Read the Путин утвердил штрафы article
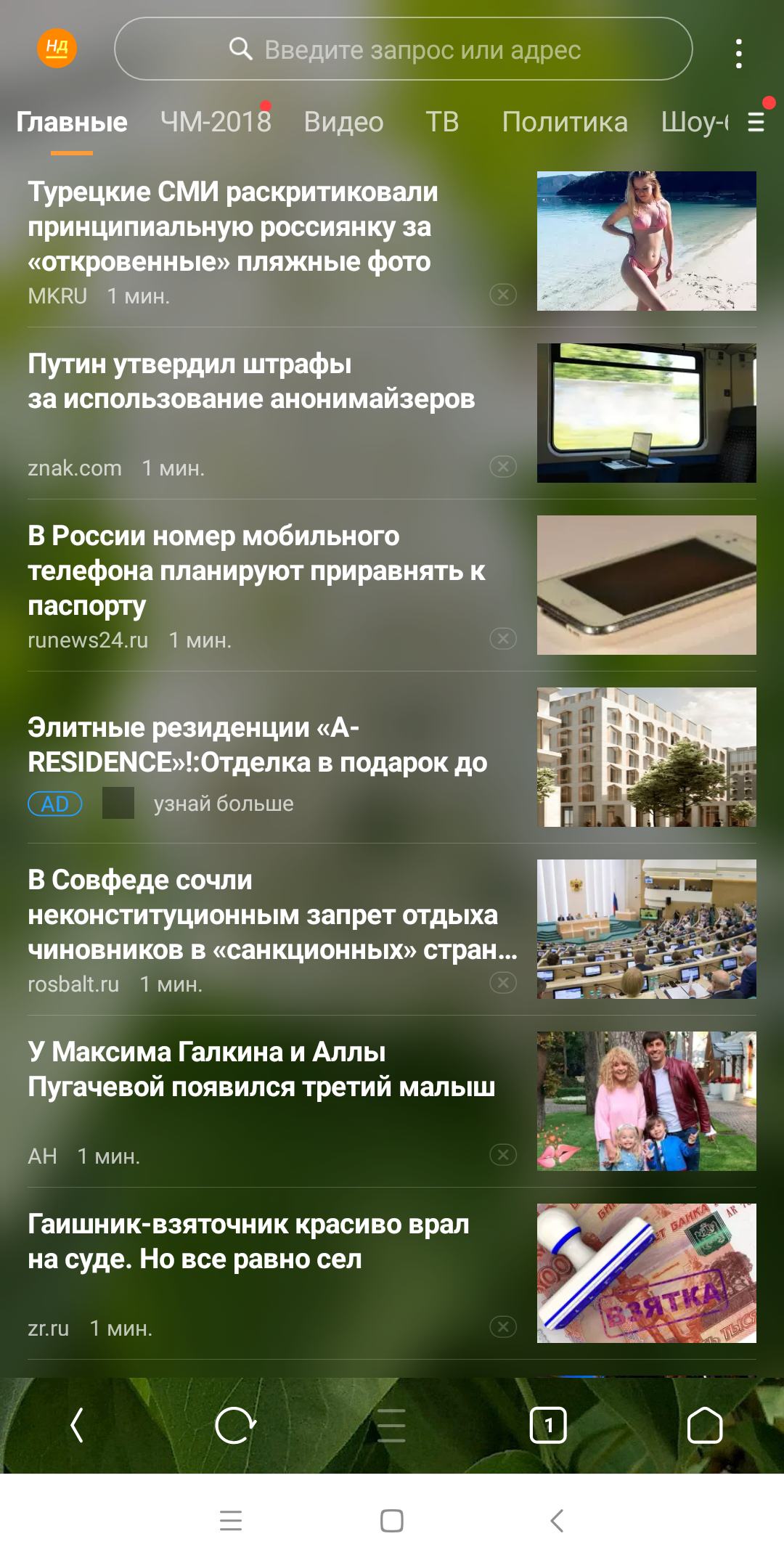The image size is (784, 1568). pyautogui.click(x=250, y=382)
